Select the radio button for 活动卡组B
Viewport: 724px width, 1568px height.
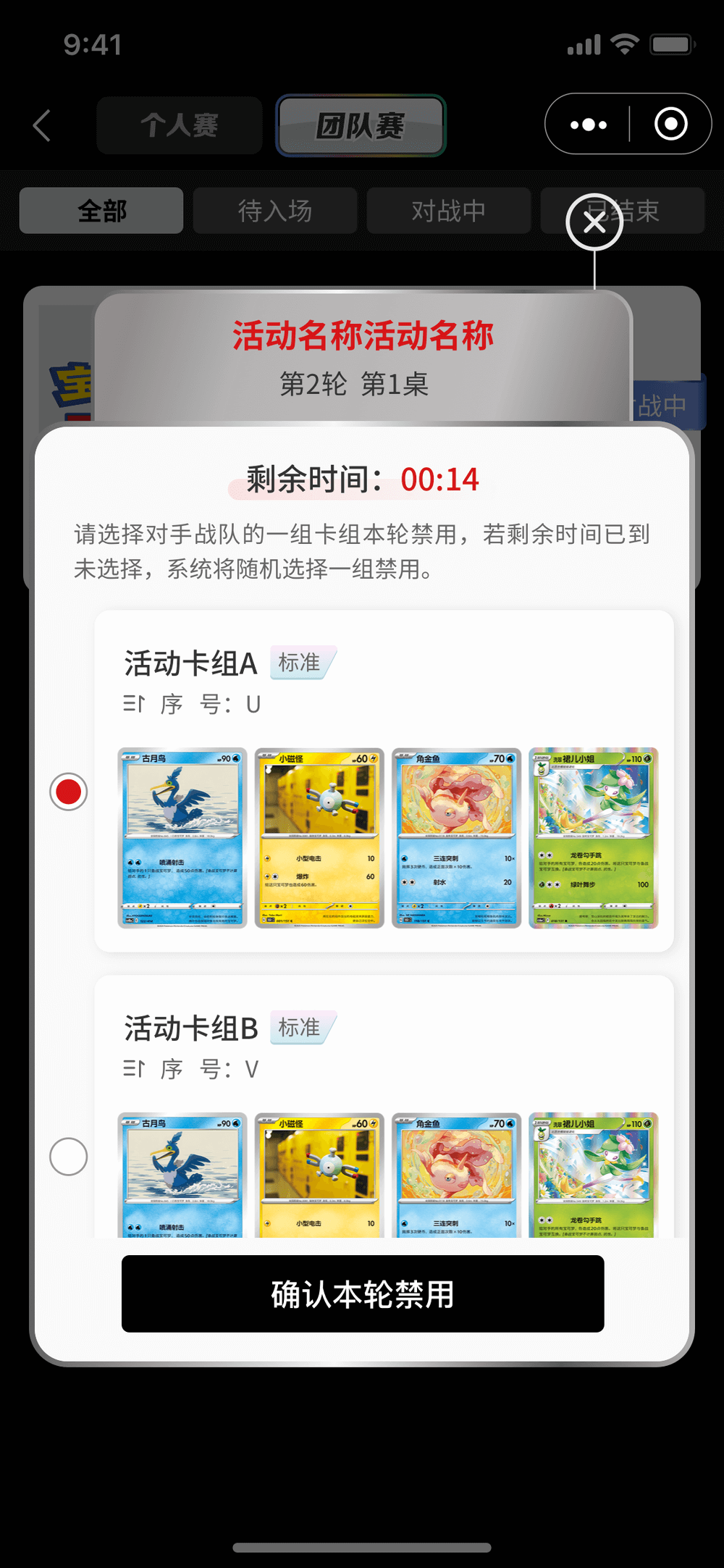coord(69,1157)
